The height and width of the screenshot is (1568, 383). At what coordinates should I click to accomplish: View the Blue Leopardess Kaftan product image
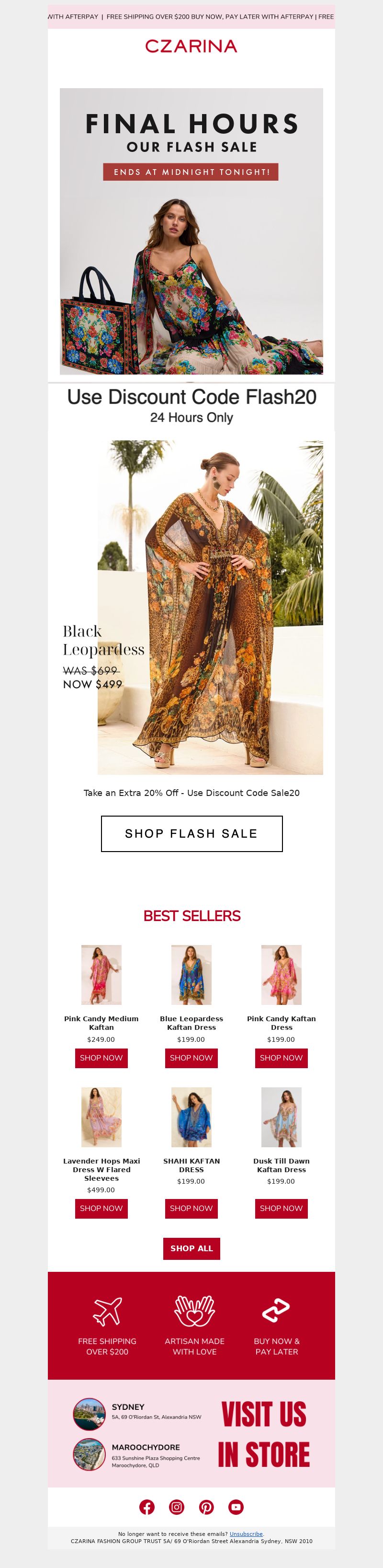click(x=191, y=975)
